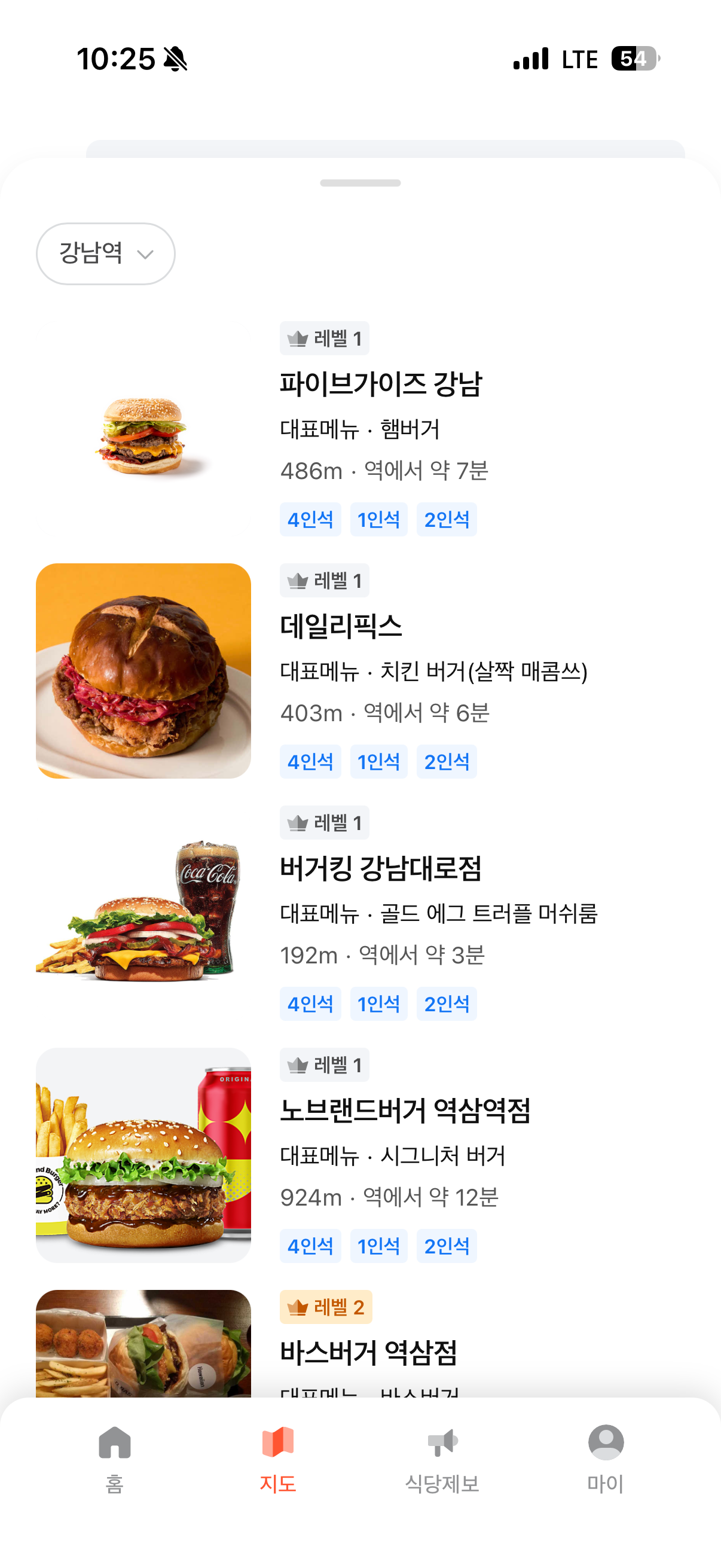Image resolution: width=721 pixels, height=1568 pixels.
Task: Tap the 바스버거 역삼점 restaurant
Action: click(x=368, y=1353)
